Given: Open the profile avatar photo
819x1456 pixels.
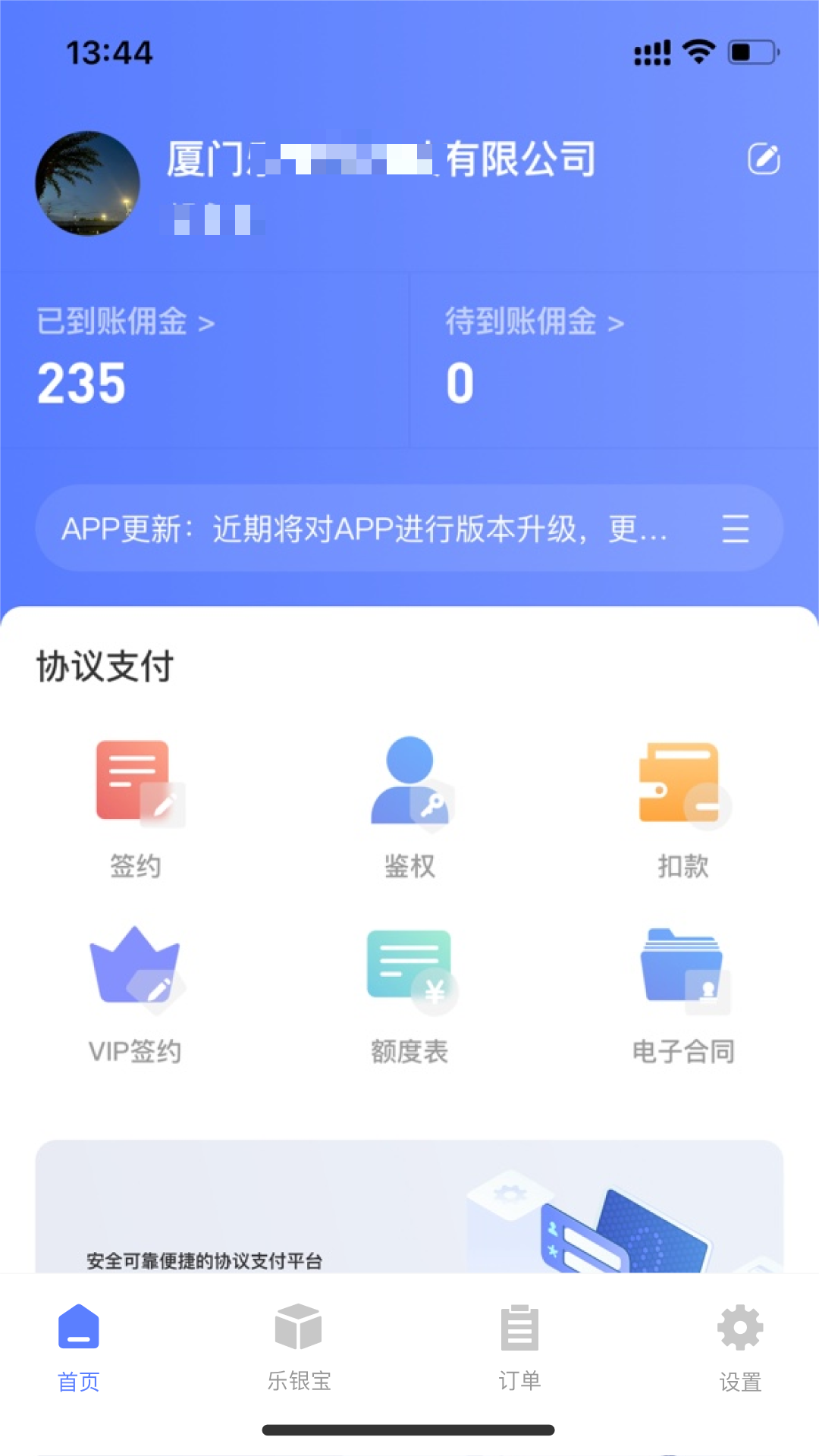Looking at the screenshot, I should click(x=87, y=184).
